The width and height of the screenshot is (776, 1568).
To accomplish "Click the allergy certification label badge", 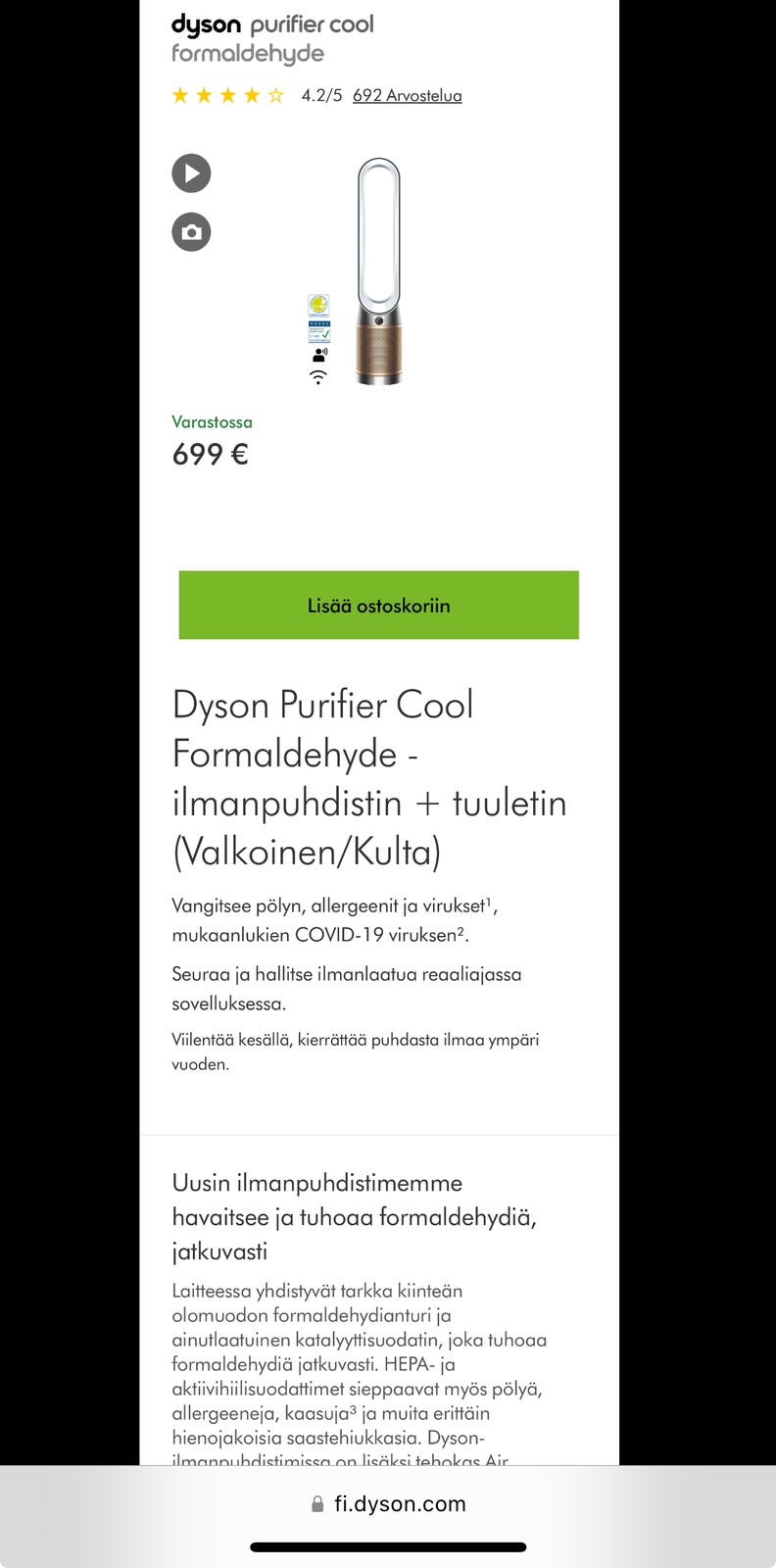I will point(318,331).
